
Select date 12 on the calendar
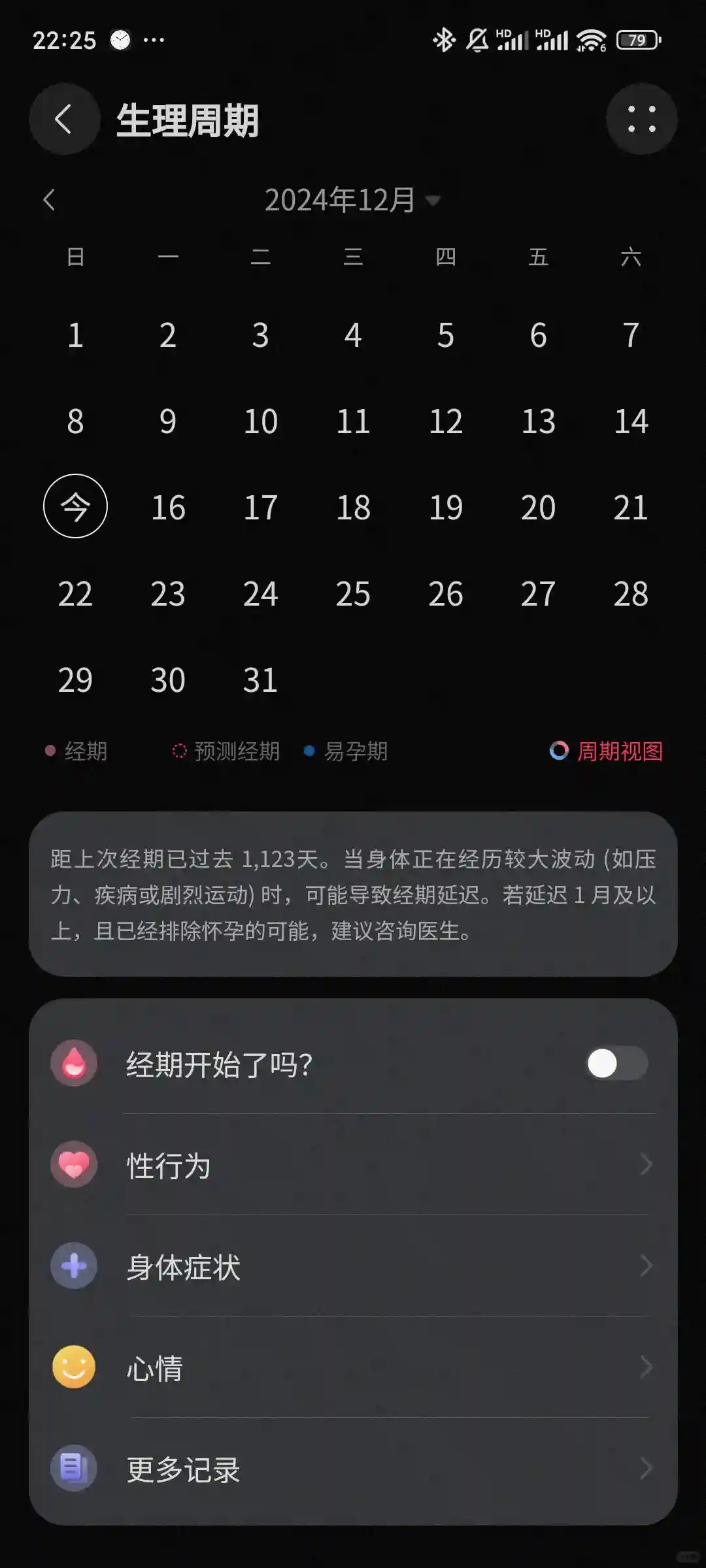(446, 421)
